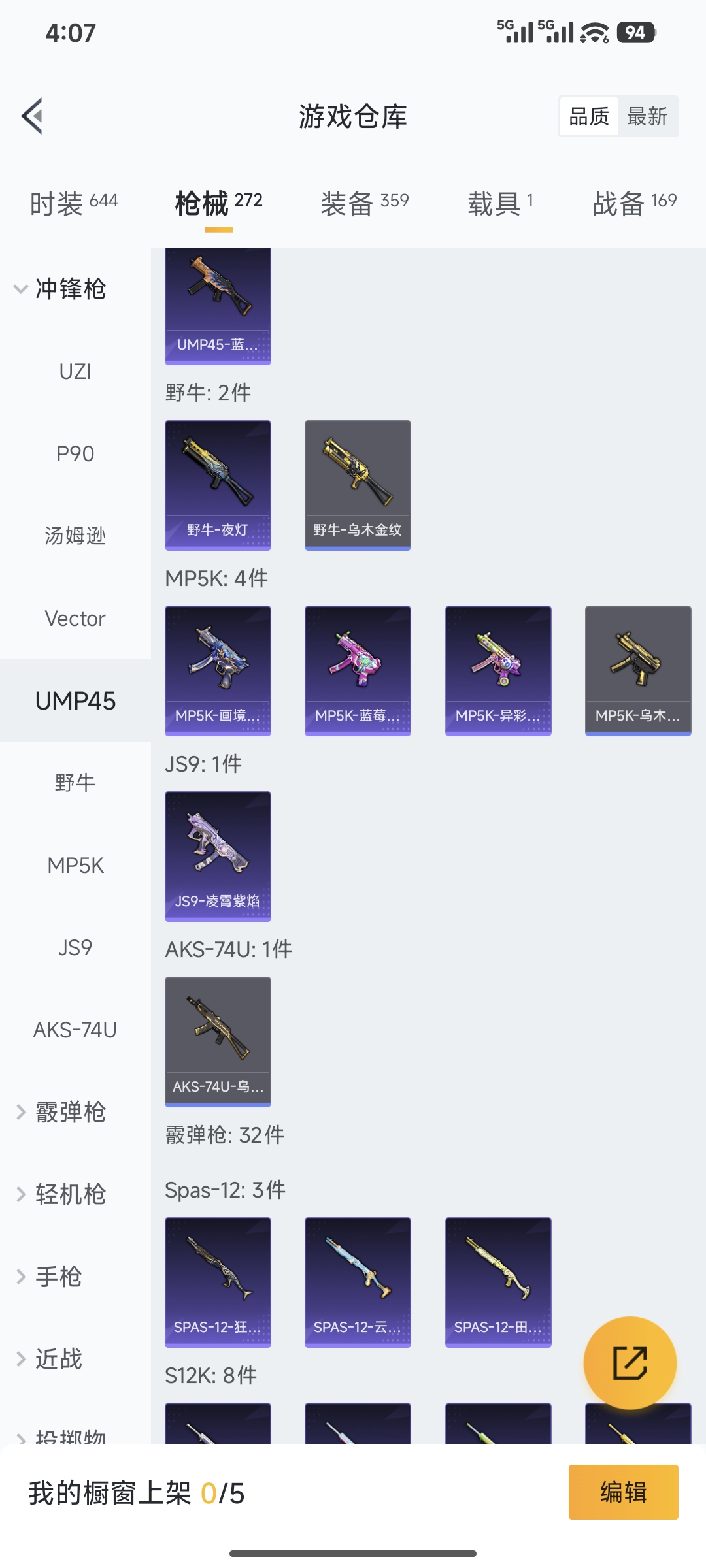
Task: Select Vector in the weapon sidebar
Action: pos(75,618)
